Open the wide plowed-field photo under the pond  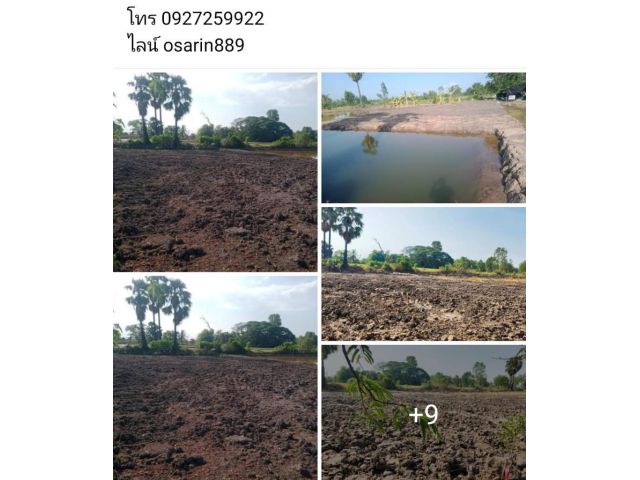(423, 274)
